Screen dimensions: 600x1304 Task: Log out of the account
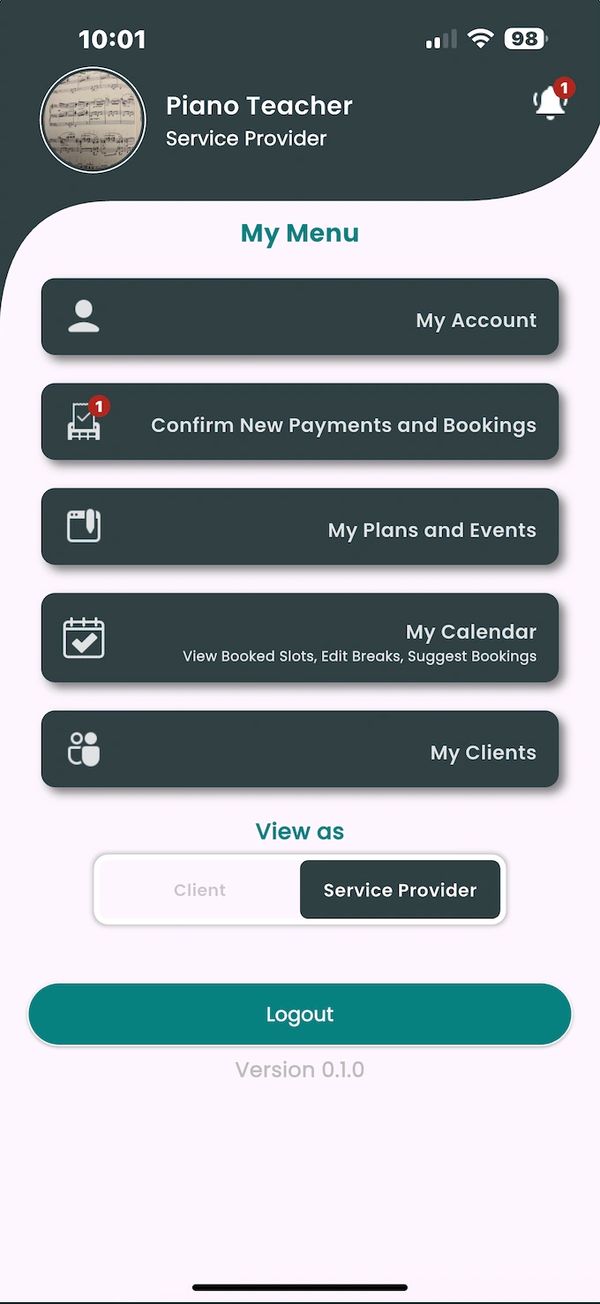pyautogui.click(x=299, y=1014)
